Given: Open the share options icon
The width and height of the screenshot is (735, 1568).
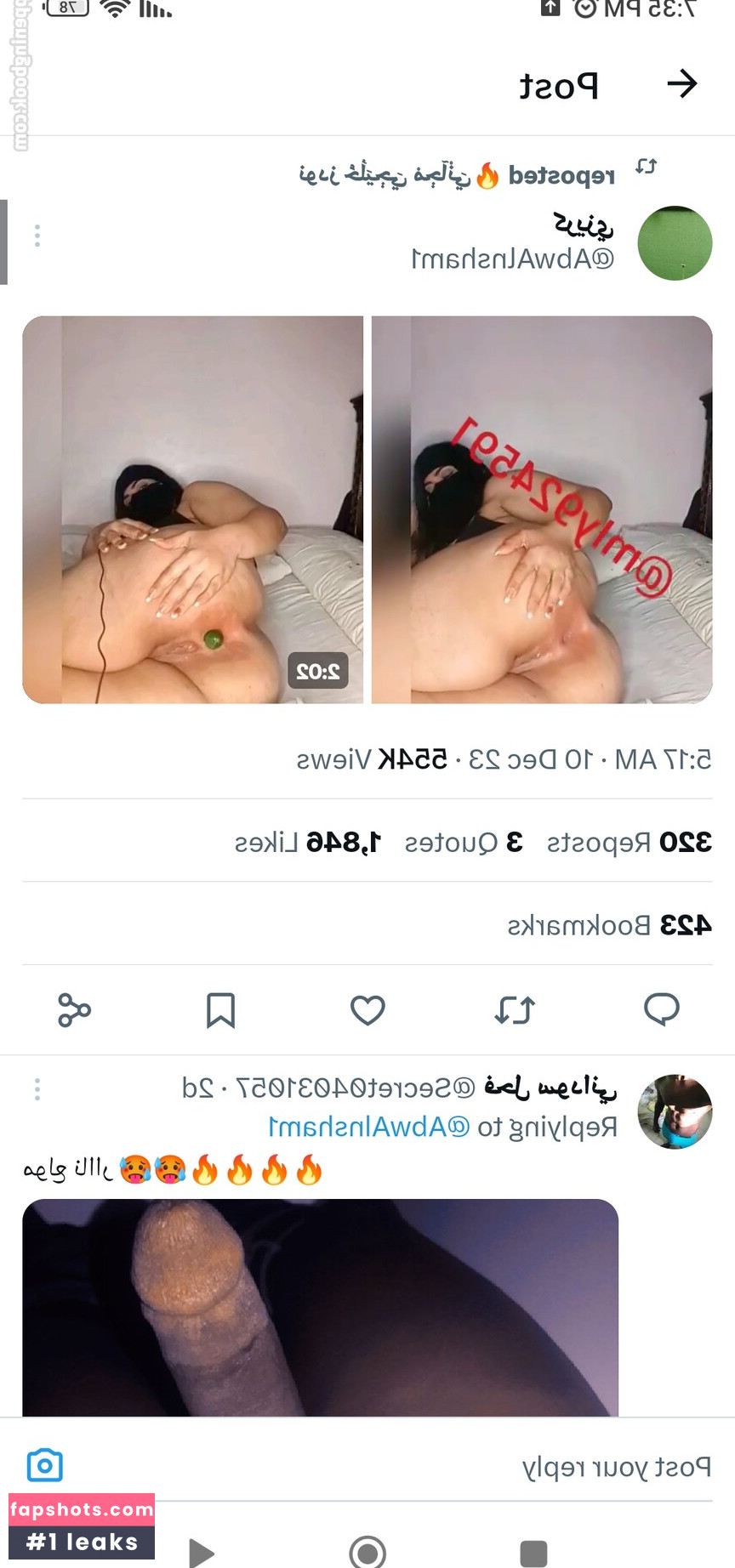Looking at the screenshot, I should 73,1011.
